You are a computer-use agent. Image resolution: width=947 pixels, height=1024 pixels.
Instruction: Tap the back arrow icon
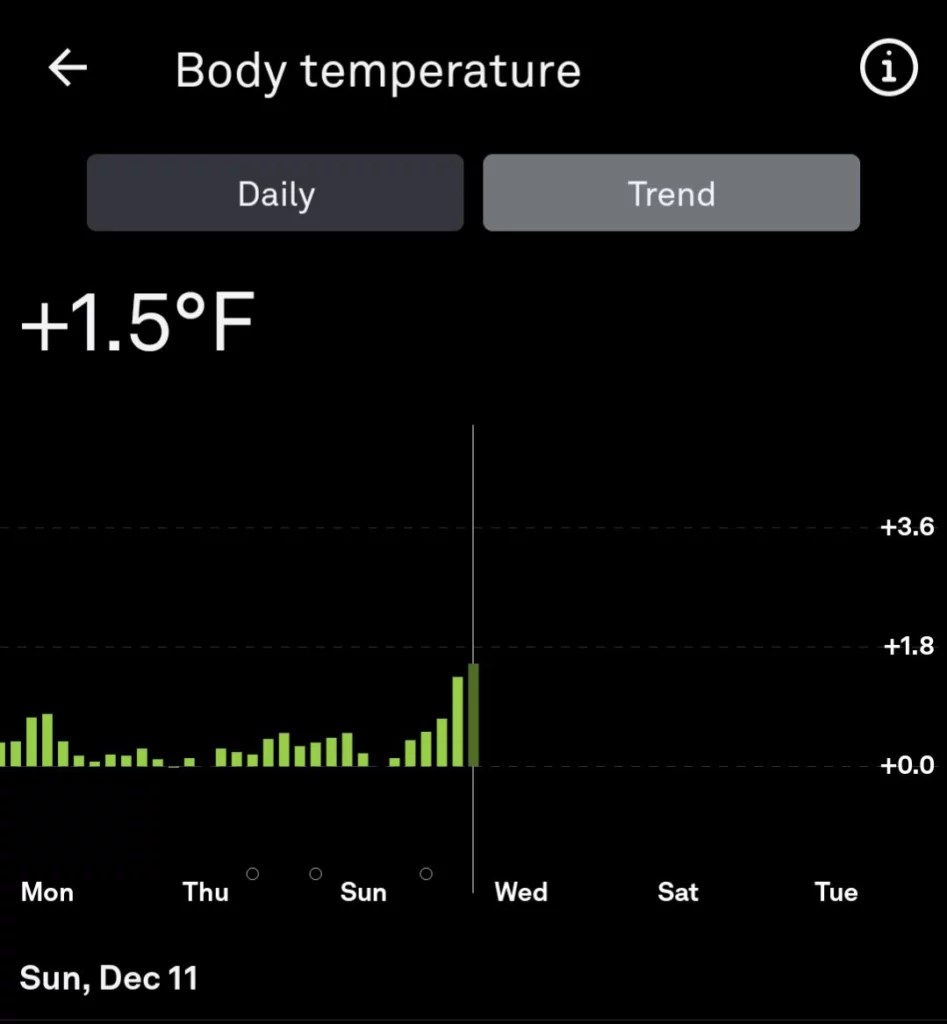[x=66, y=68]
